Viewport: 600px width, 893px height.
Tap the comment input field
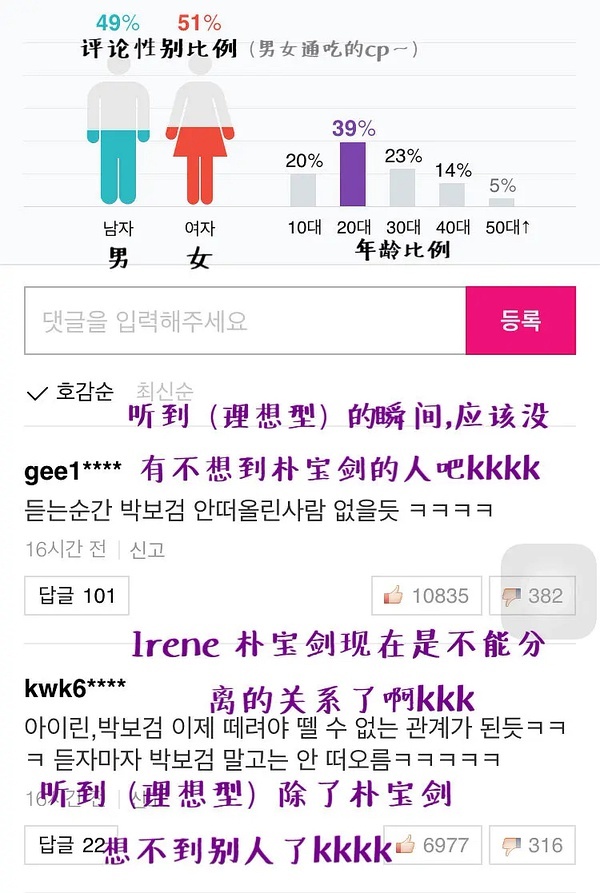click(245, 321)
